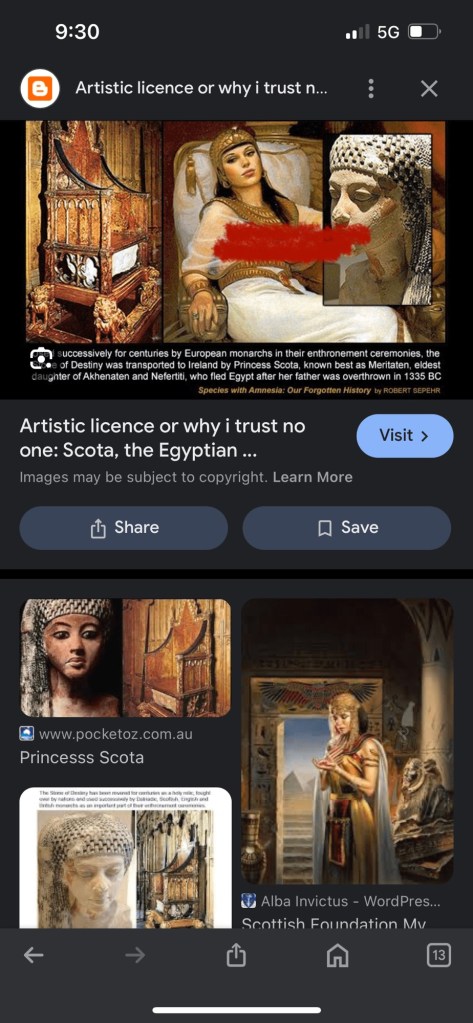Open the Alba Invictus related image

[347, 741]
